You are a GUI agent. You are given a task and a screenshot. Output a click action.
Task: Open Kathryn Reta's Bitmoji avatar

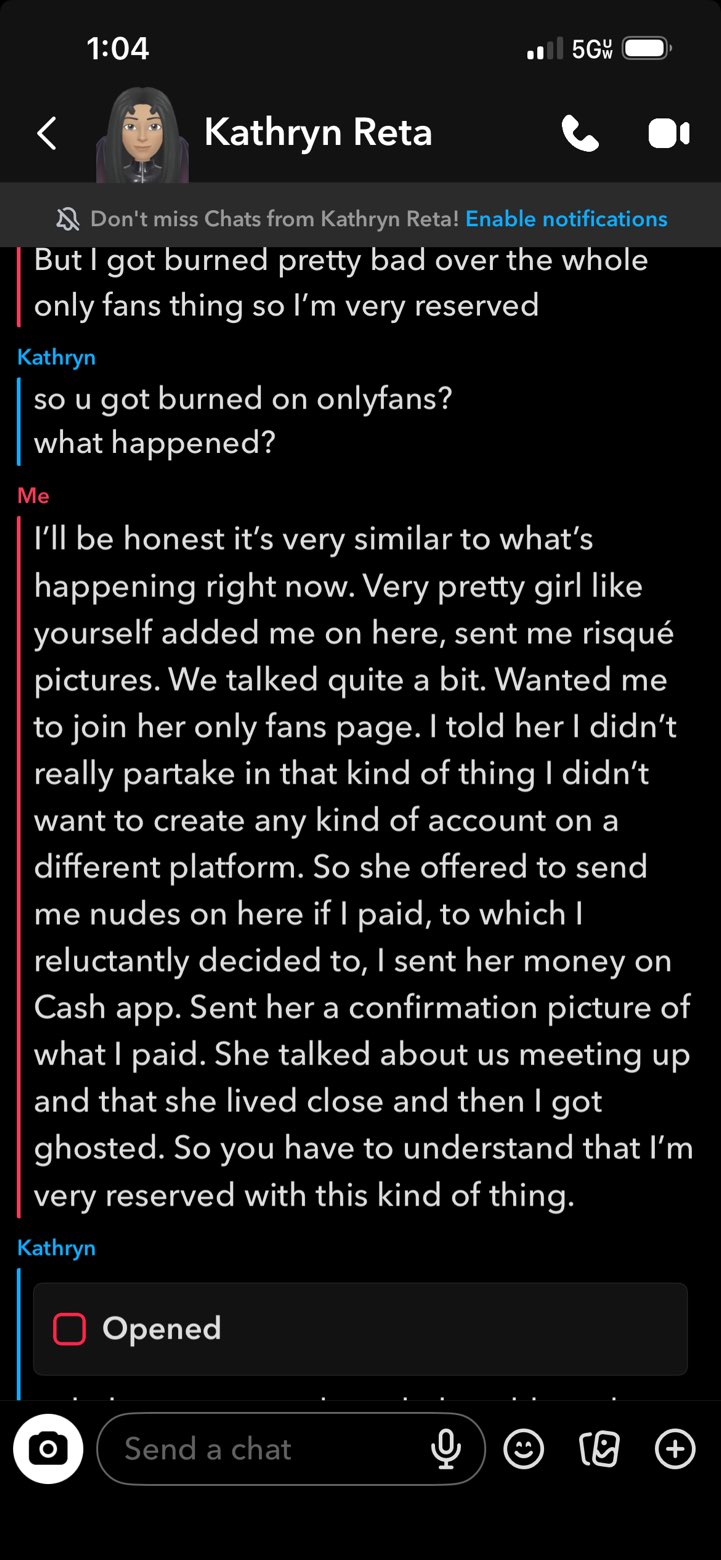(x=141, y=135)
